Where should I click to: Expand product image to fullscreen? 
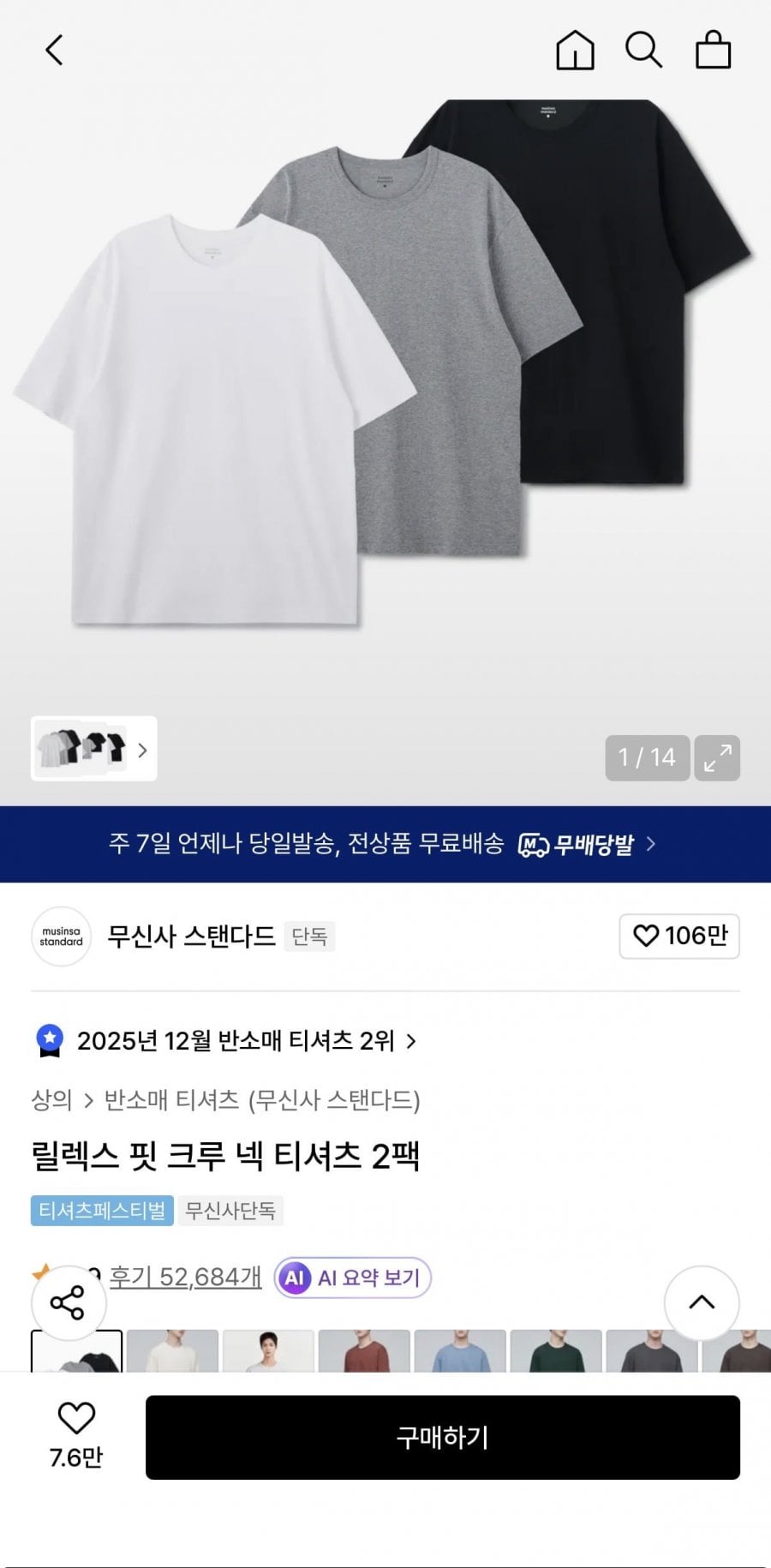717,758
